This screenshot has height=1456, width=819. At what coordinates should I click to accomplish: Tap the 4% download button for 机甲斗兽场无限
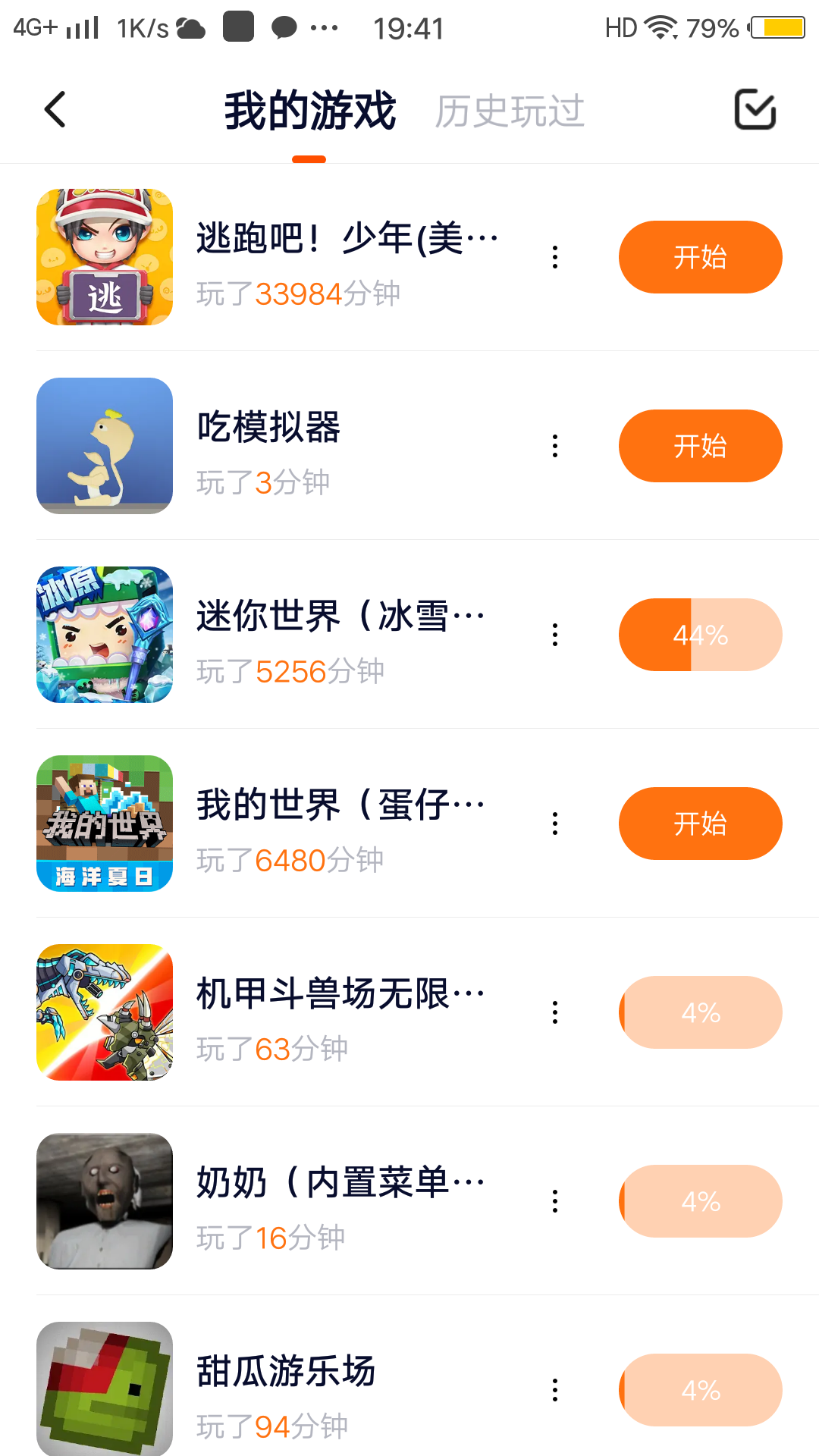pyautogui.click(x=700, y=1012)
